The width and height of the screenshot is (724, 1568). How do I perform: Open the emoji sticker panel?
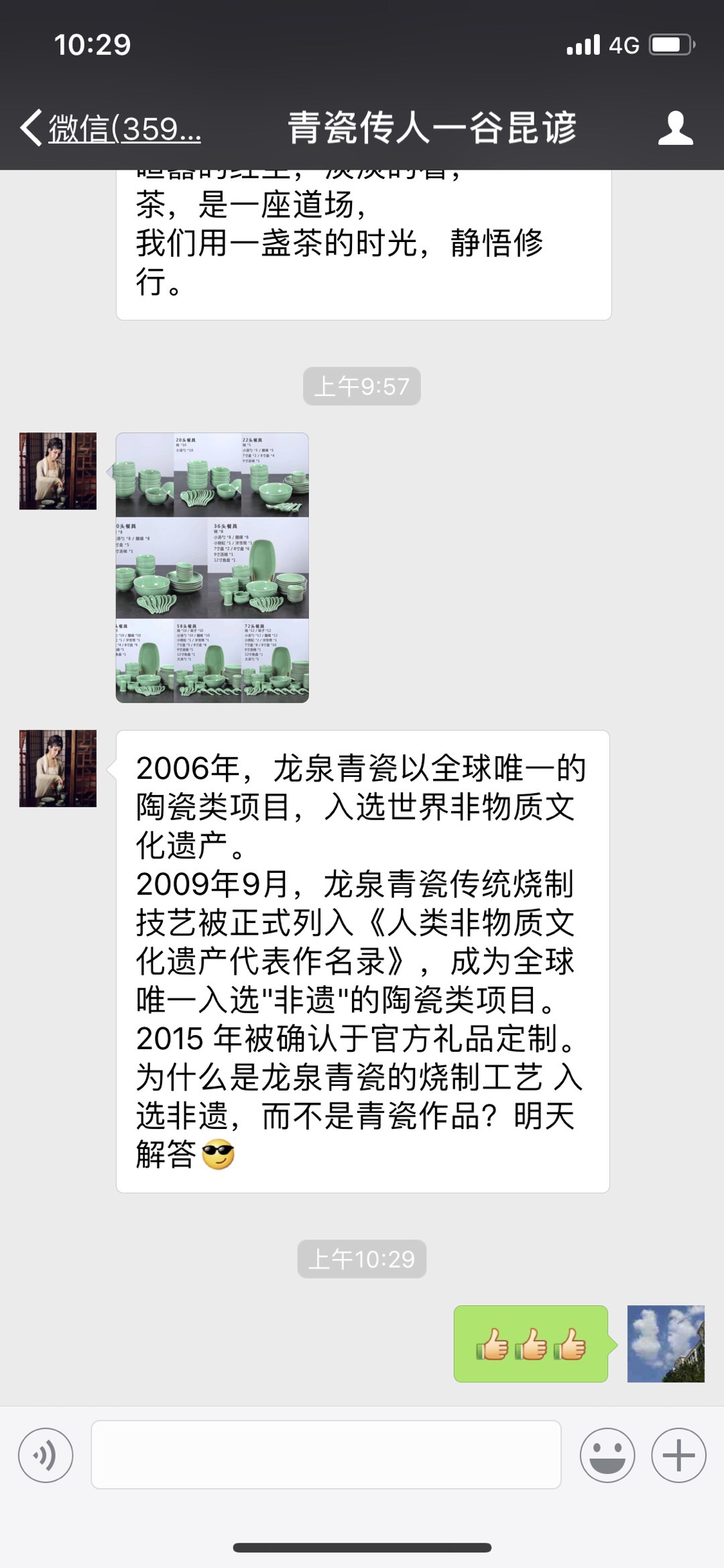tap(607, 1455)
